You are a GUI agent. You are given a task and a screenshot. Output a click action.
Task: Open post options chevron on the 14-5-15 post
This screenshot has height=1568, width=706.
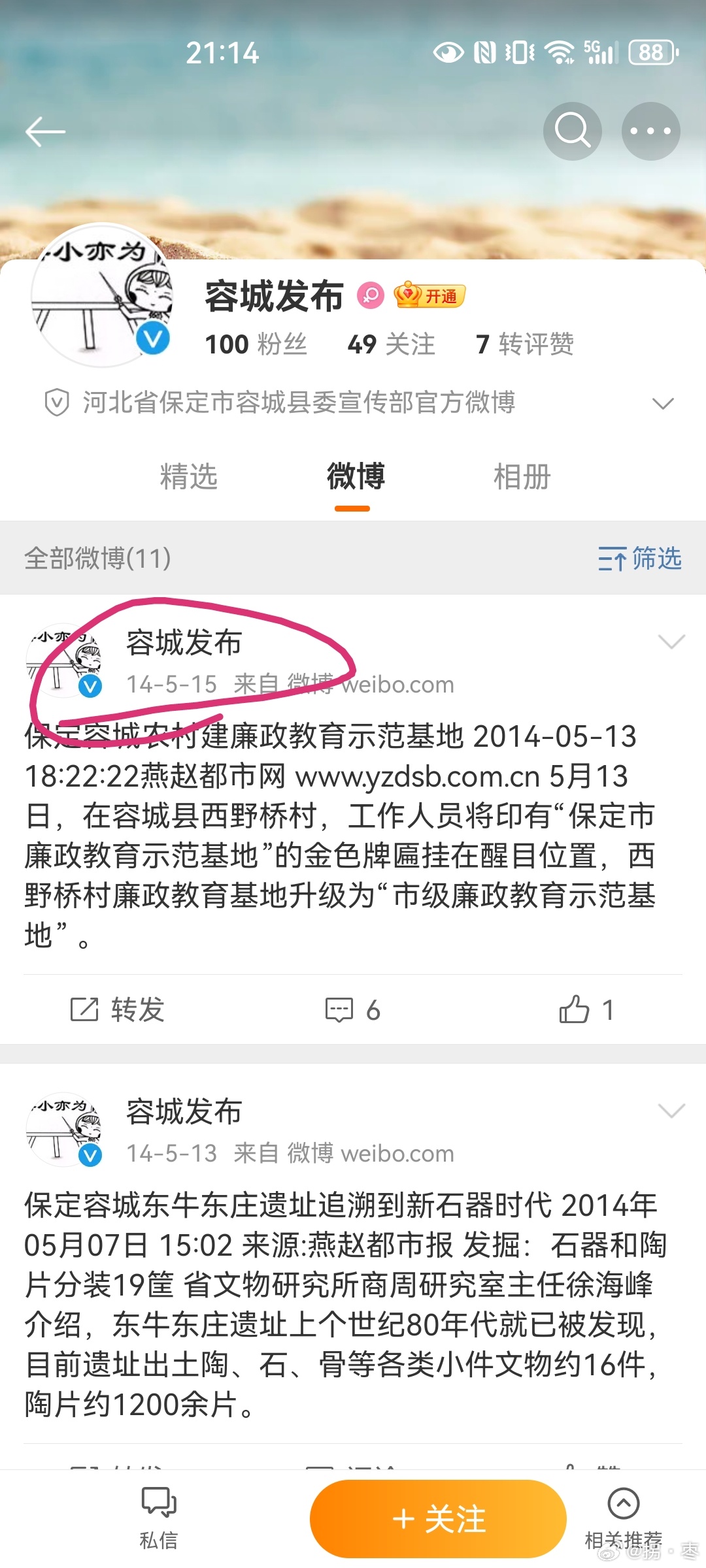click(x=671, y=642)
